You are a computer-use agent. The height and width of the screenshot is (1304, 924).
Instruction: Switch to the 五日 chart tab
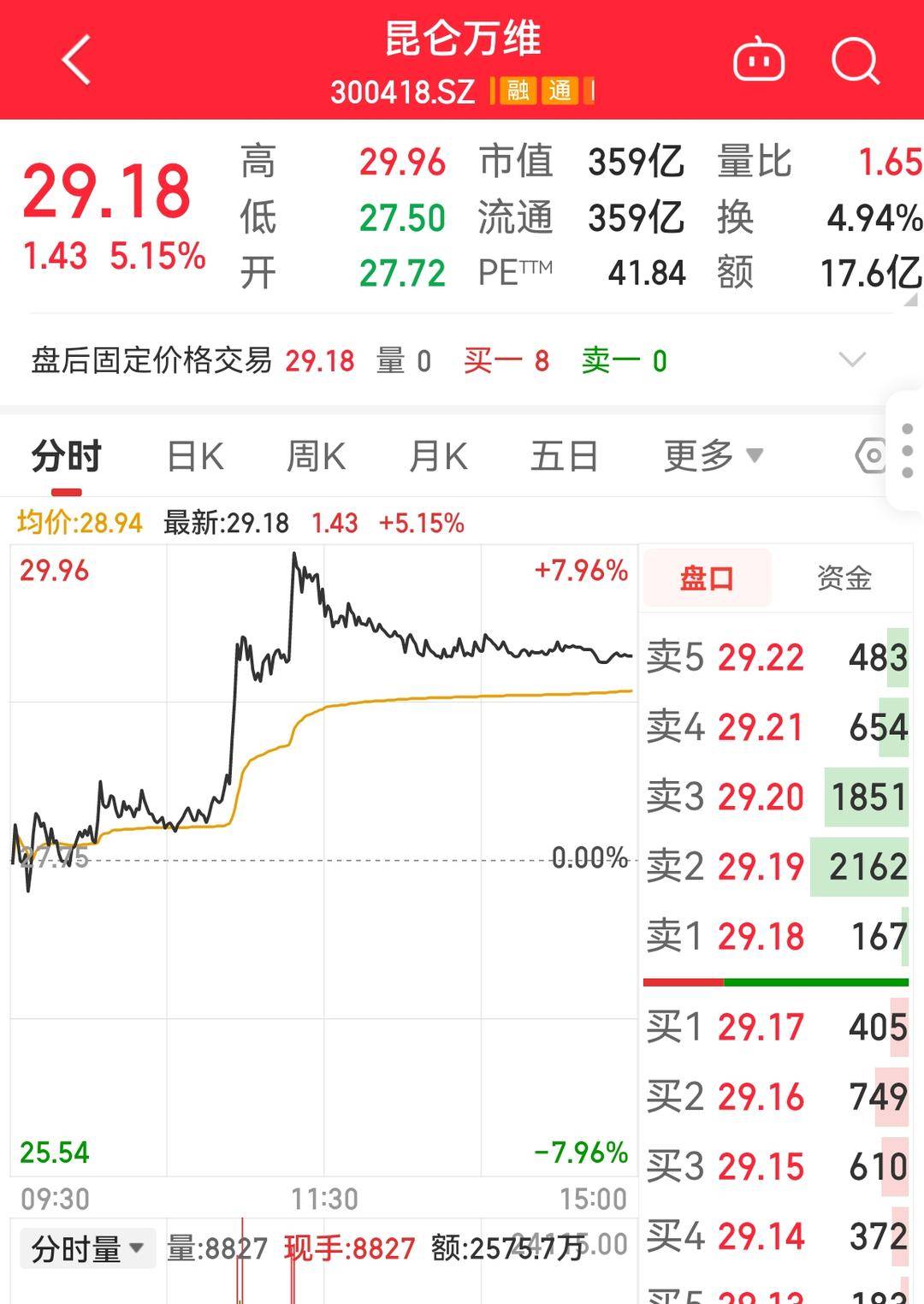click(564, 456)
